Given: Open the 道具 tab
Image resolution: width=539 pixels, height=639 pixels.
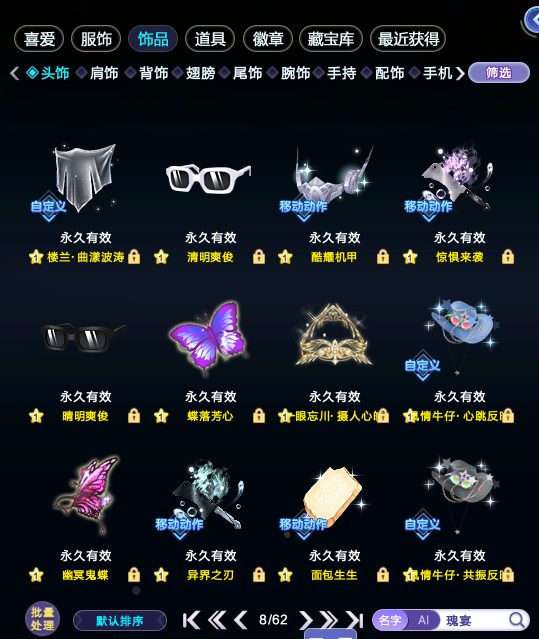Looking at the screenshot, I should tap(210, 39).
